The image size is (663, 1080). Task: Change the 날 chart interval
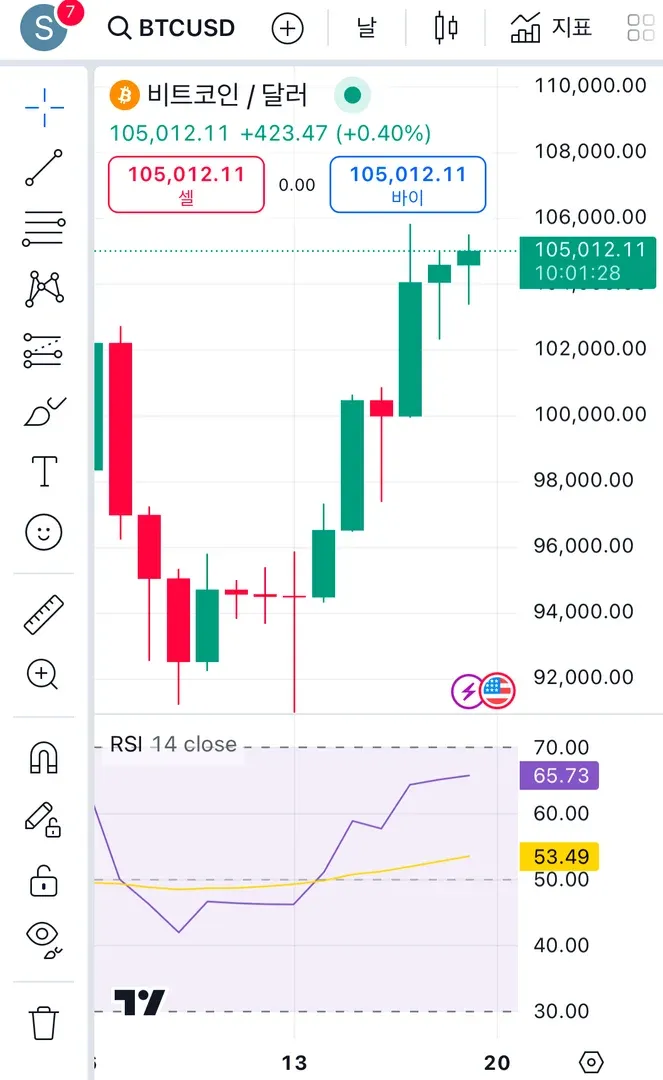366,28
